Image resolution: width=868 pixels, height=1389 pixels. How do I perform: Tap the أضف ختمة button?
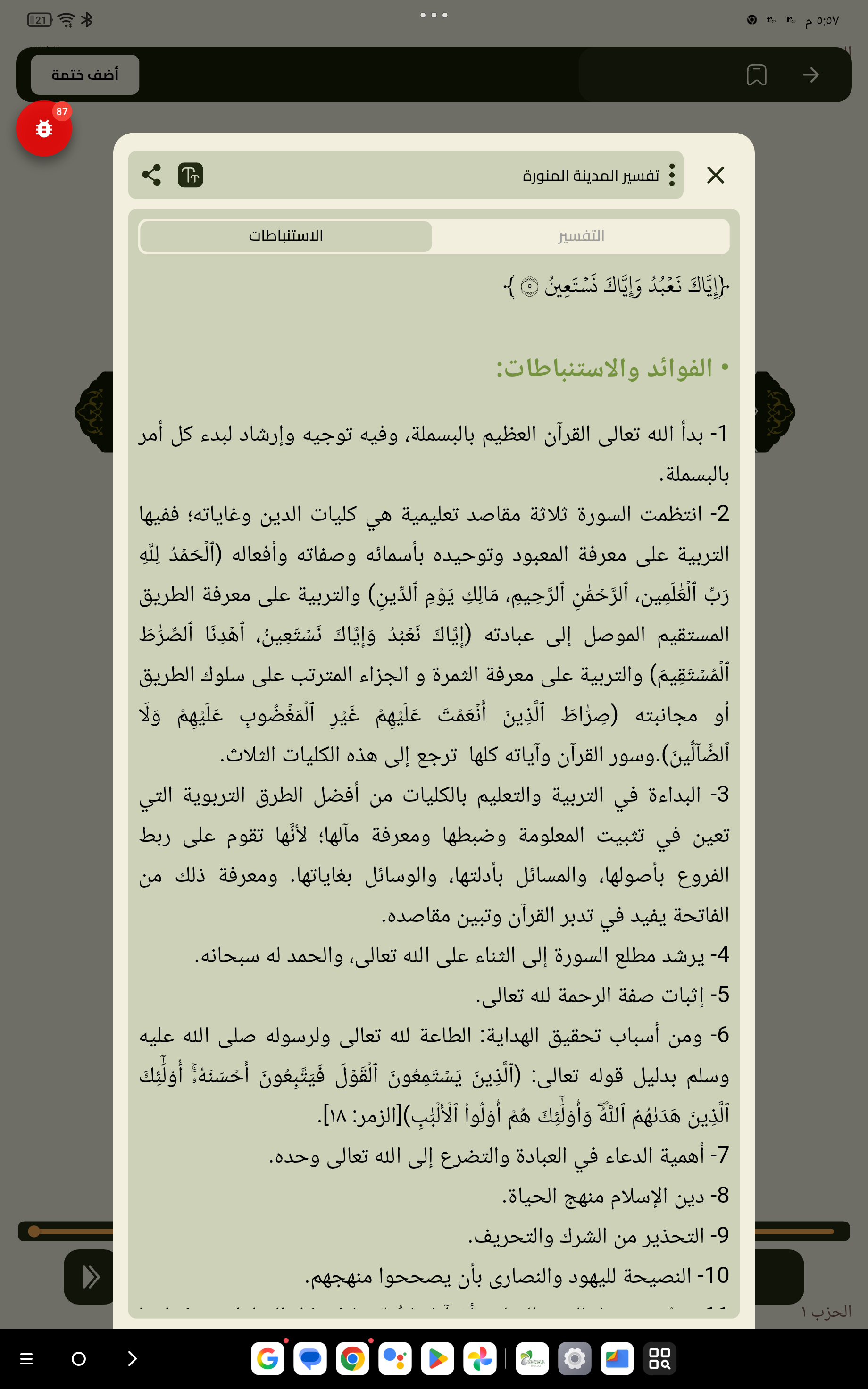point(85,75)
